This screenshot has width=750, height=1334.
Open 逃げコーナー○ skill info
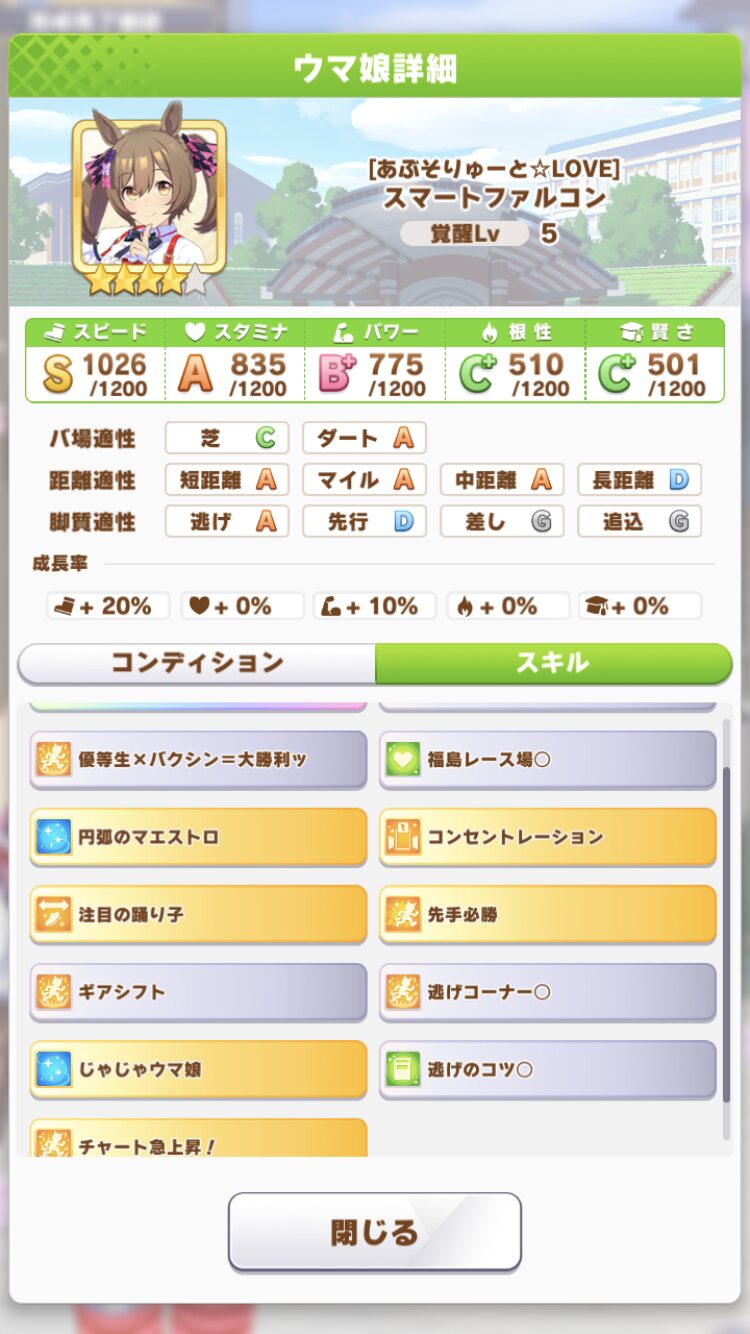coord(547,992)
